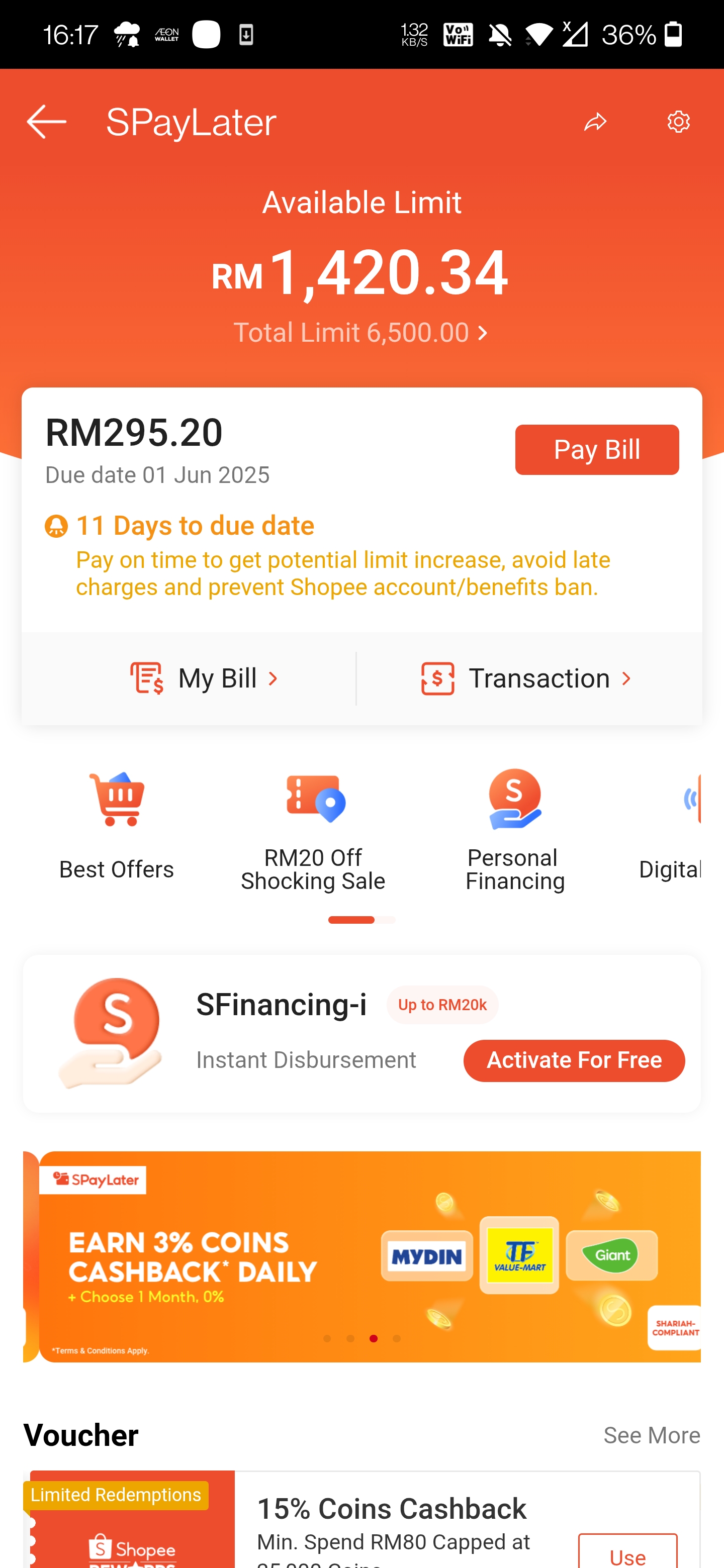Activate SFinancing-i For Free

574,1060
